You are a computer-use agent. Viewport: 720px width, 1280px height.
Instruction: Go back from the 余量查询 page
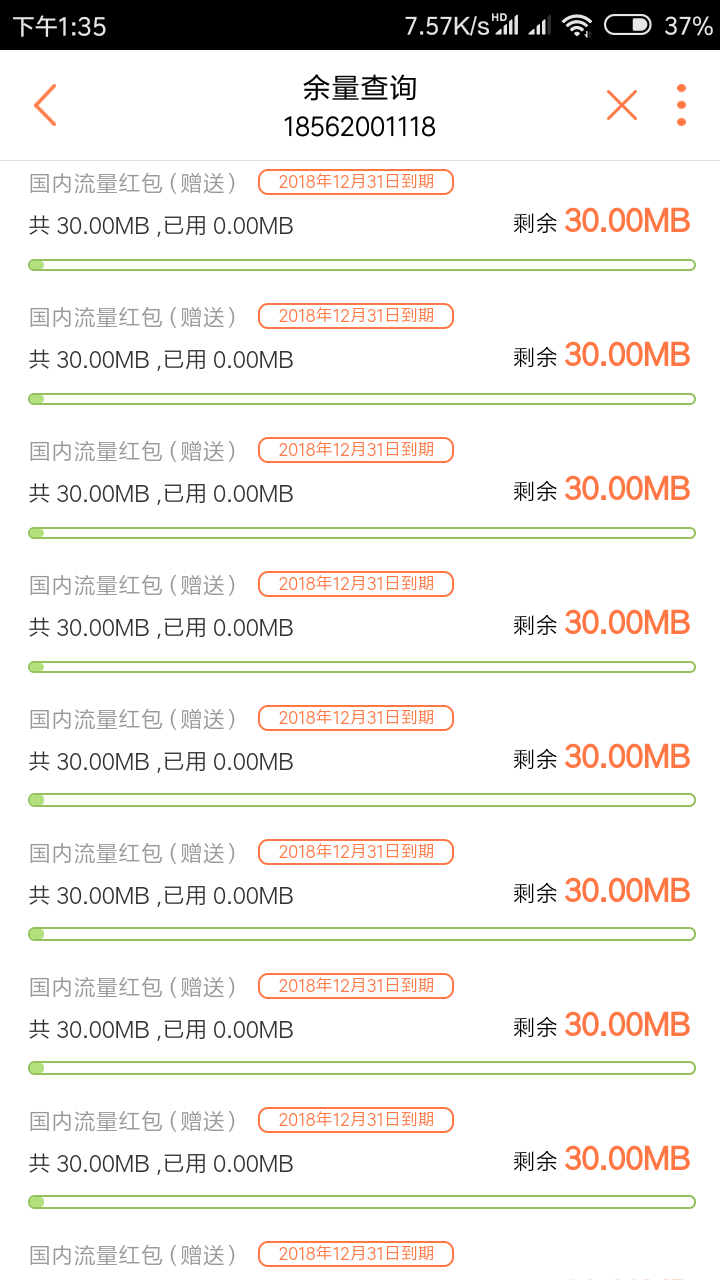coord(45,105)
